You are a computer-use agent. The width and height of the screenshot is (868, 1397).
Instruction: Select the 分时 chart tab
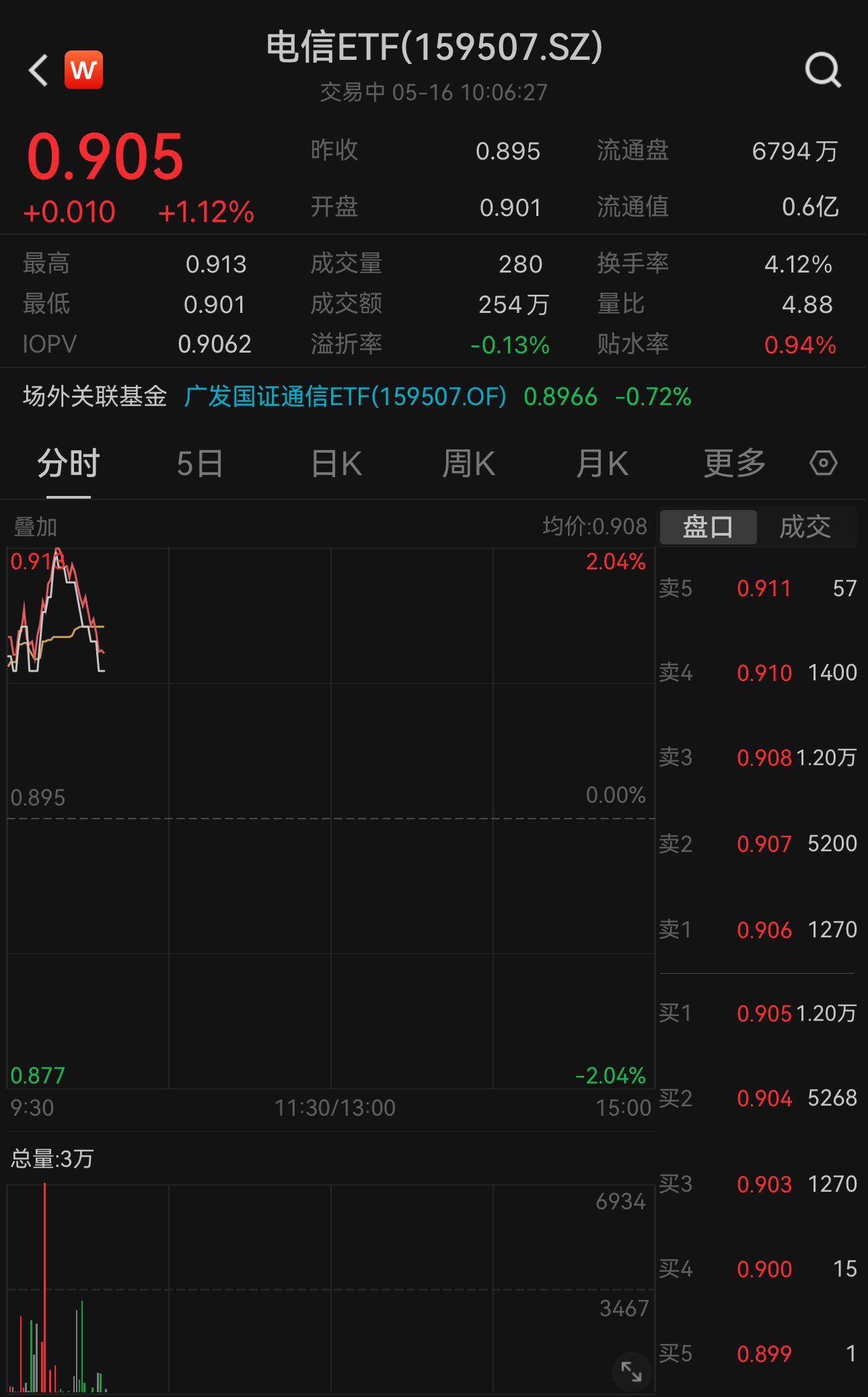[x=69, y=464]
